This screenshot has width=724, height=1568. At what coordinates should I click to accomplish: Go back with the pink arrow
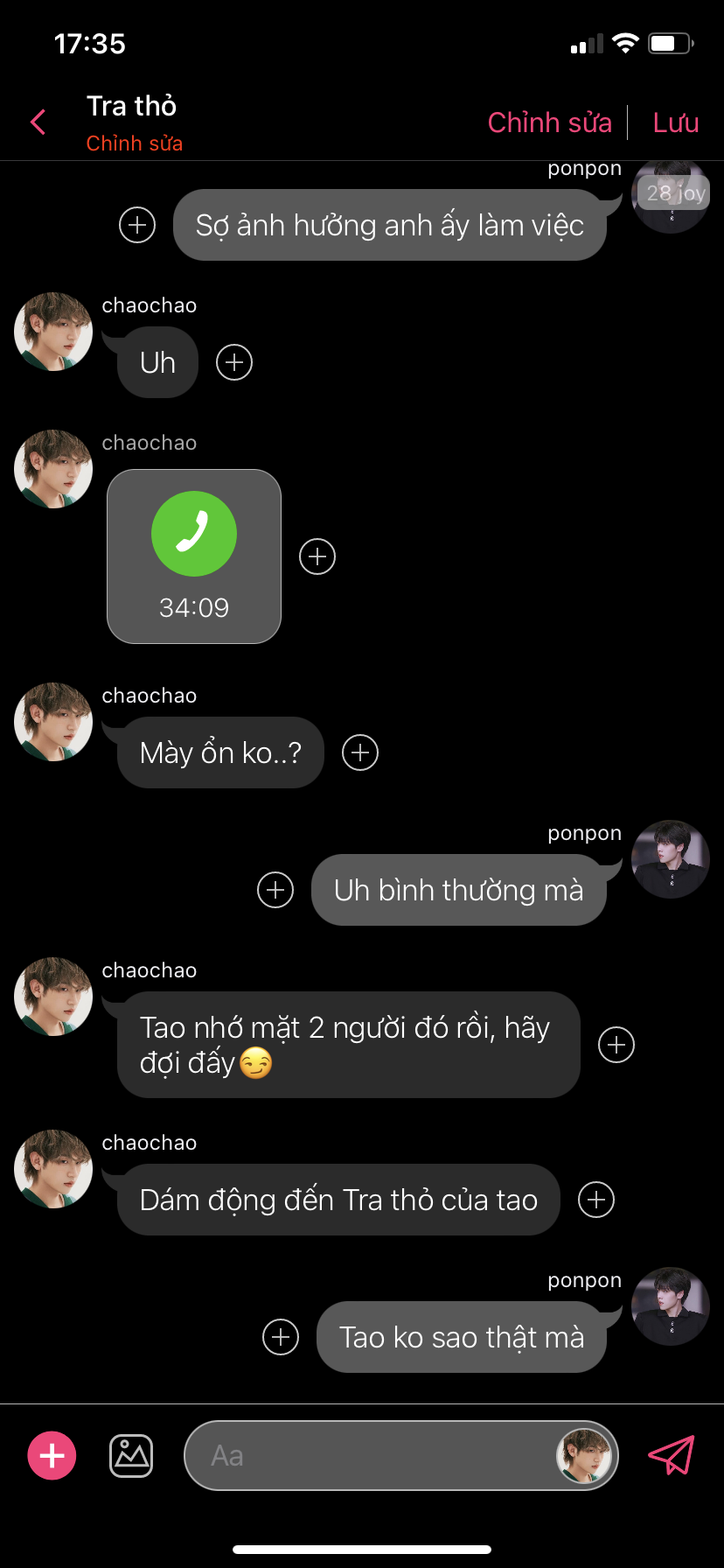coord(38,122)
